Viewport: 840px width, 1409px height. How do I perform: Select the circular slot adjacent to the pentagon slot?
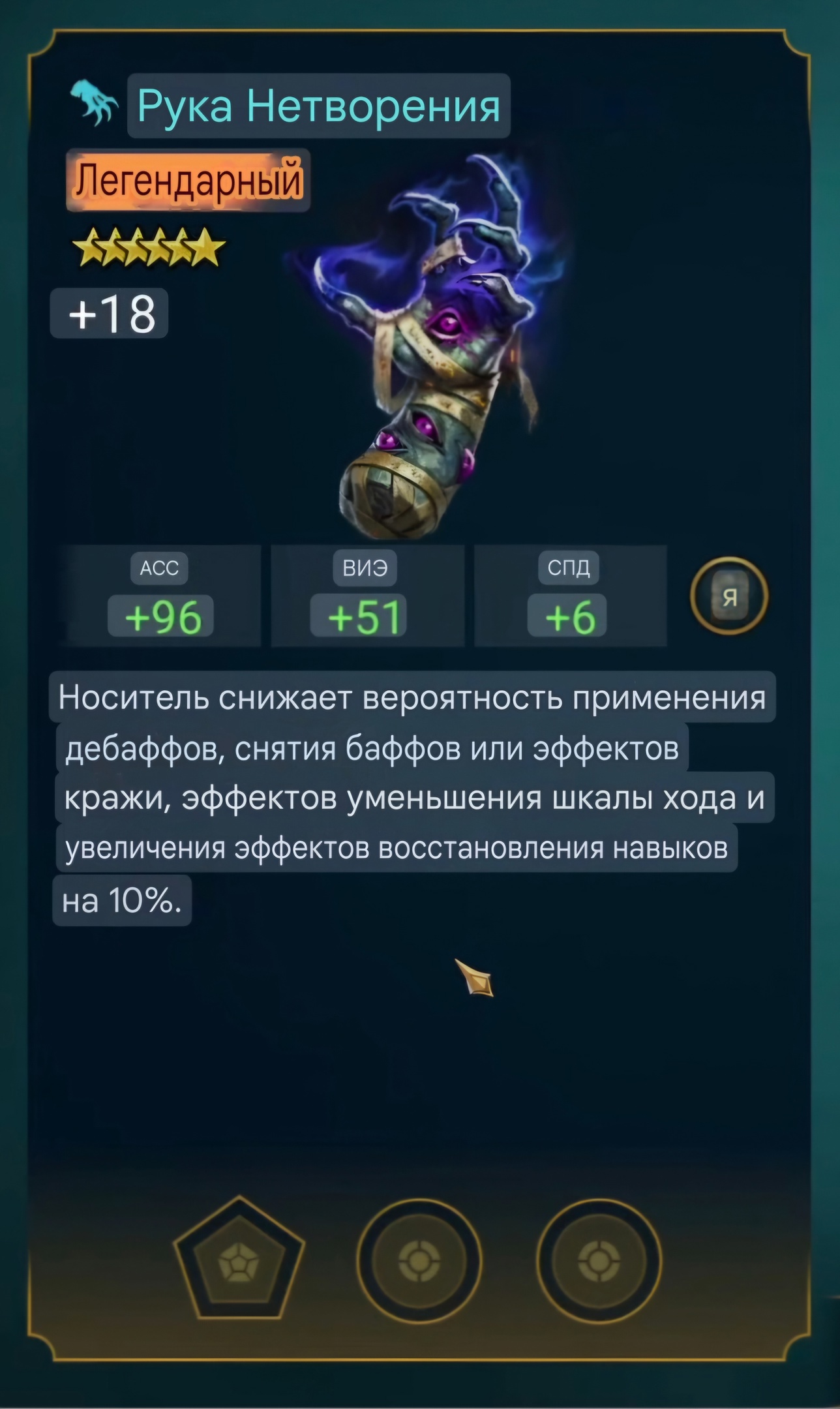pos(419,1261)
